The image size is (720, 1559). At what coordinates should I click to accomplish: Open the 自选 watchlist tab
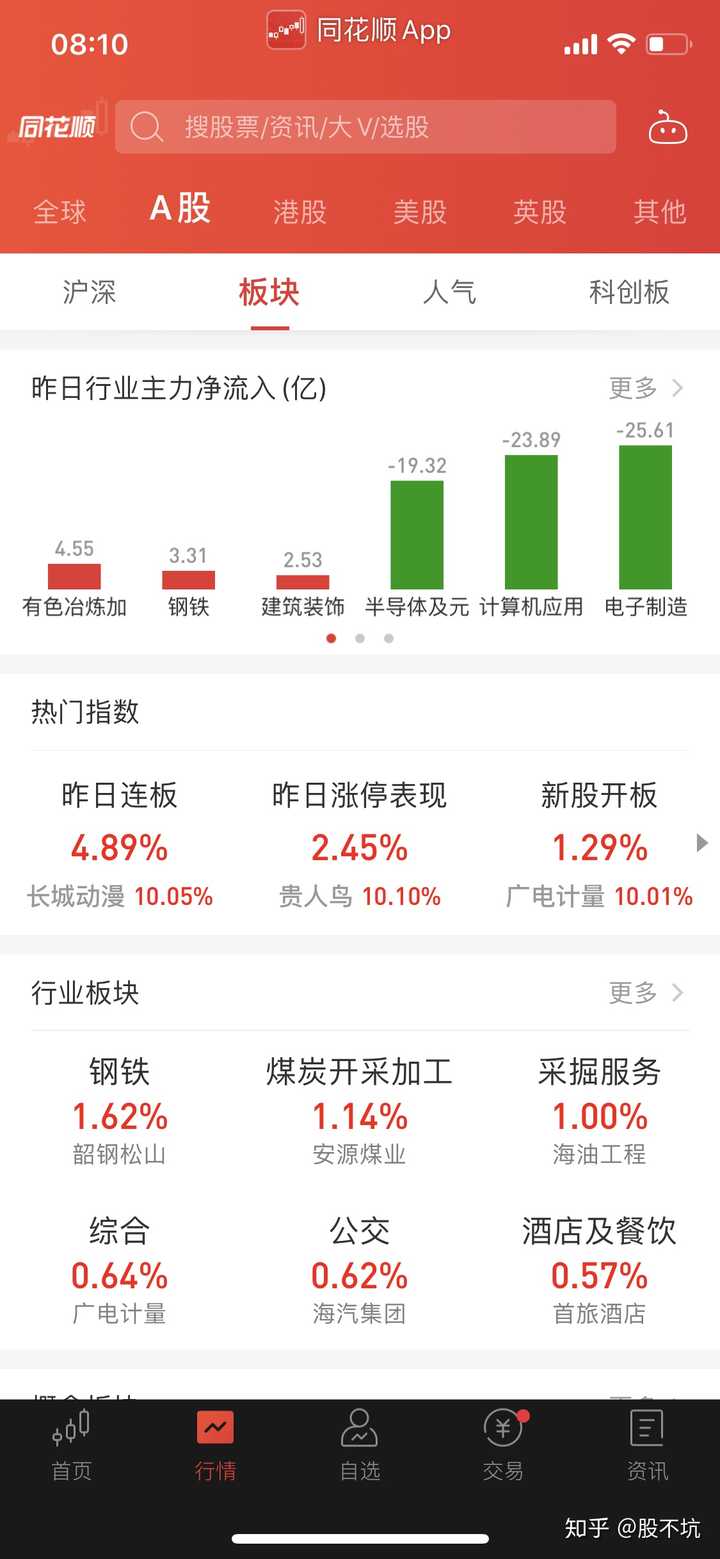click(360, 1444)
